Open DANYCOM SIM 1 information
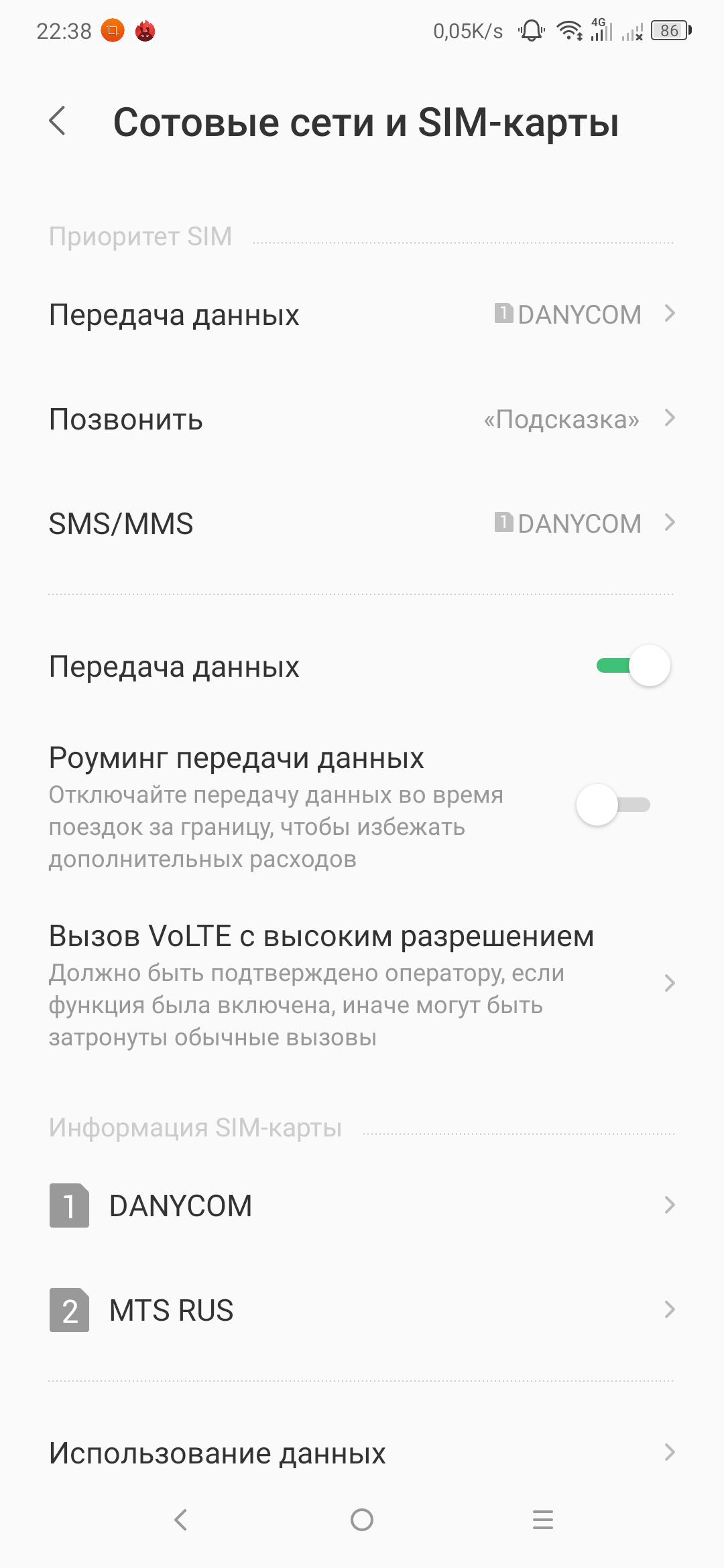Image resolution: width=724 pixels, height=1568 pixels. pyautogui.click(x=362, y=1205)
